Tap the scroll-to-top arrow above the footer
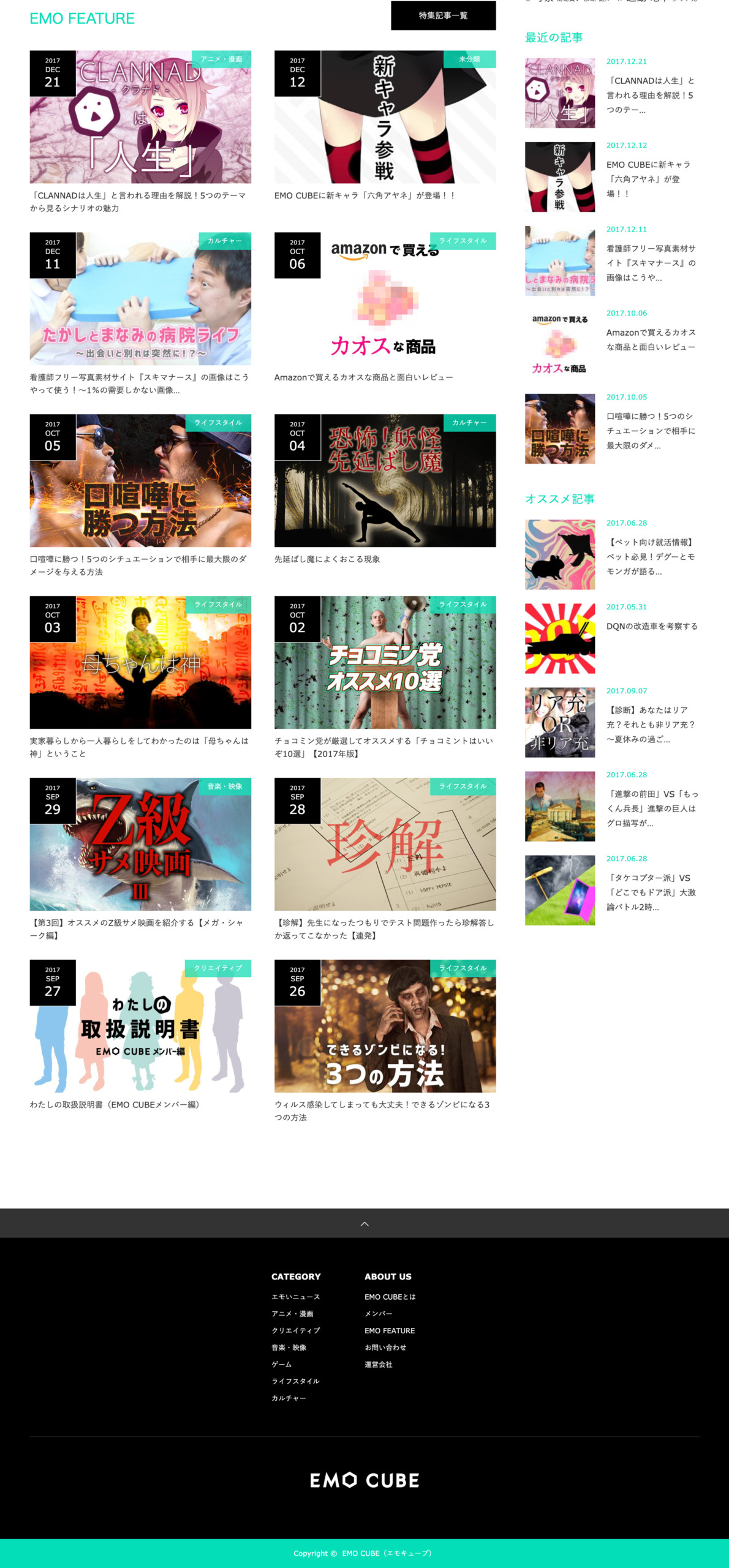The image size is (729, 1568). (x=364, y=1223)
